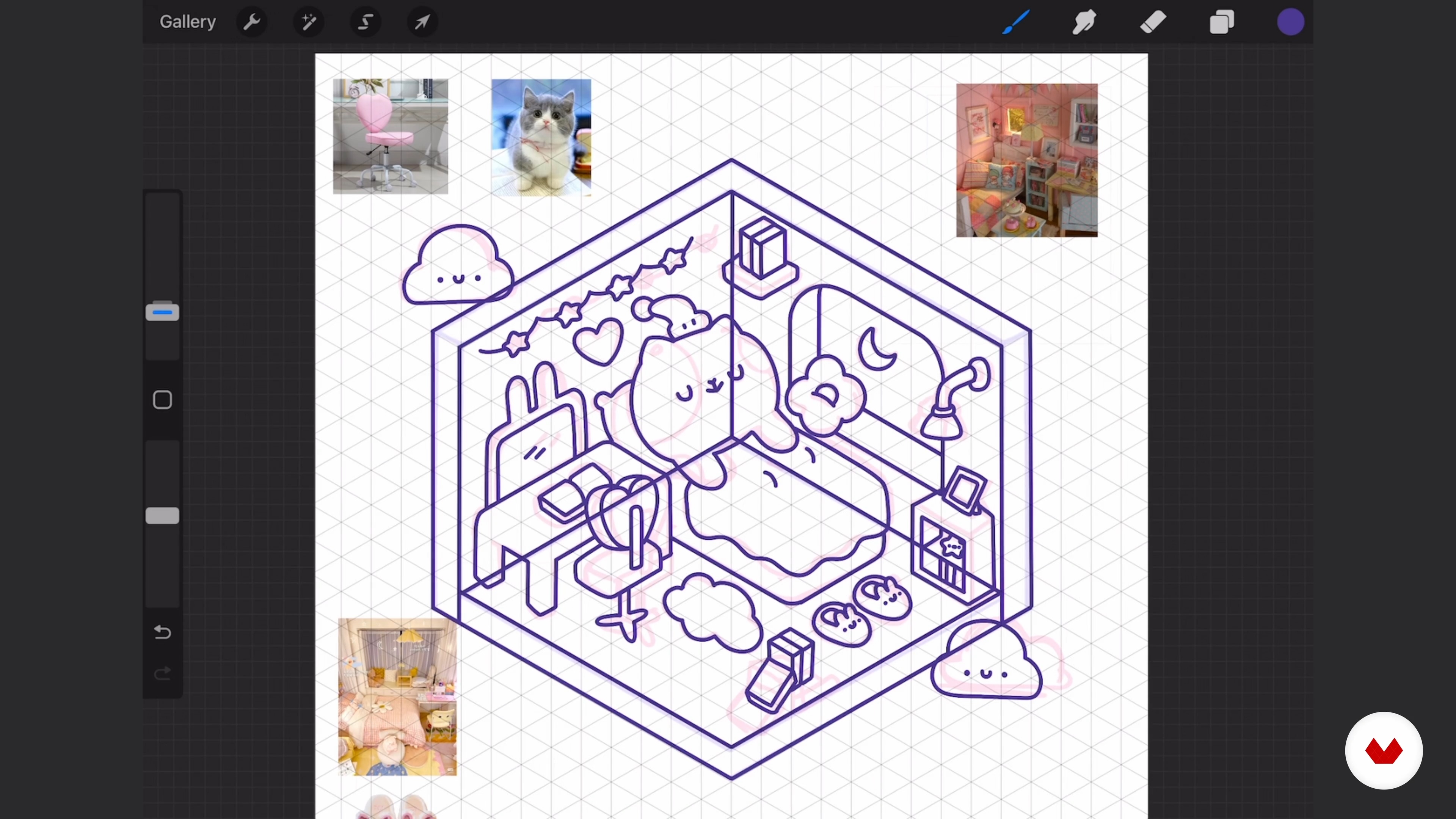Screen dimensions: 1456x819
Task: Activate the Selection tool
Action: pyautogui.click(x=366, y=22)
